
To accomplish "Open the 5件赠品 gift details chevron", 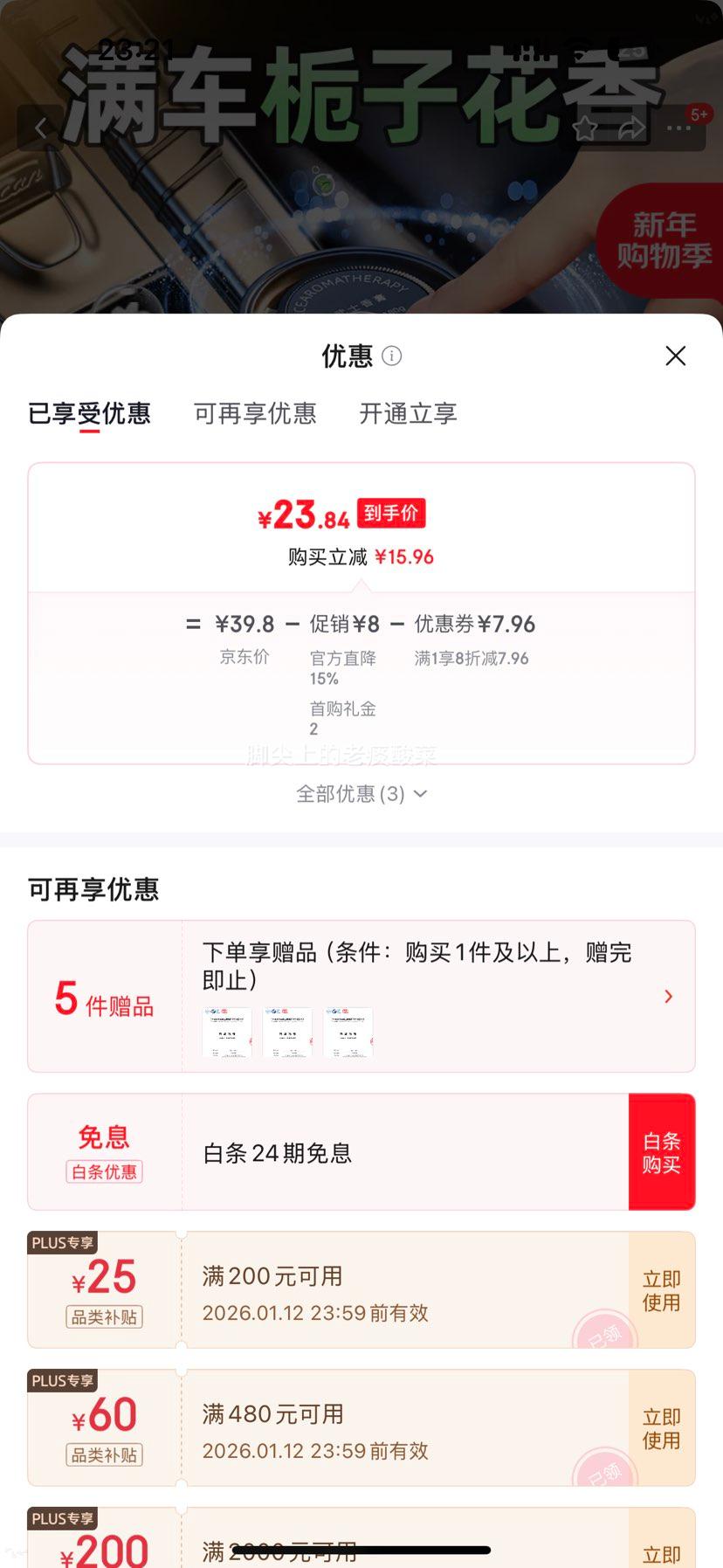I will [x=668, y=996].
